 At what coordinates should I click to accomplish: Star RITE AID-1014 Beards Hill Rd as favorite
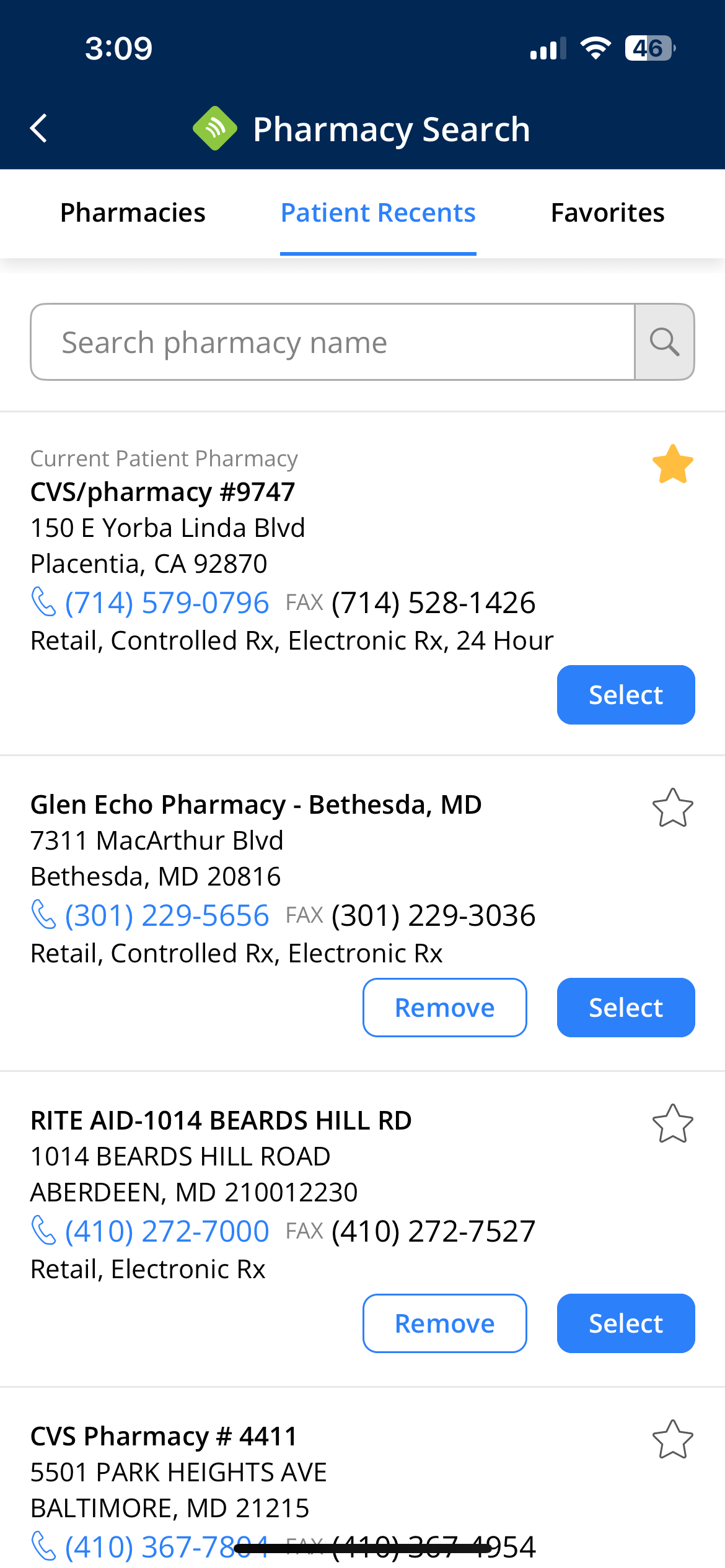point(672,1124)
